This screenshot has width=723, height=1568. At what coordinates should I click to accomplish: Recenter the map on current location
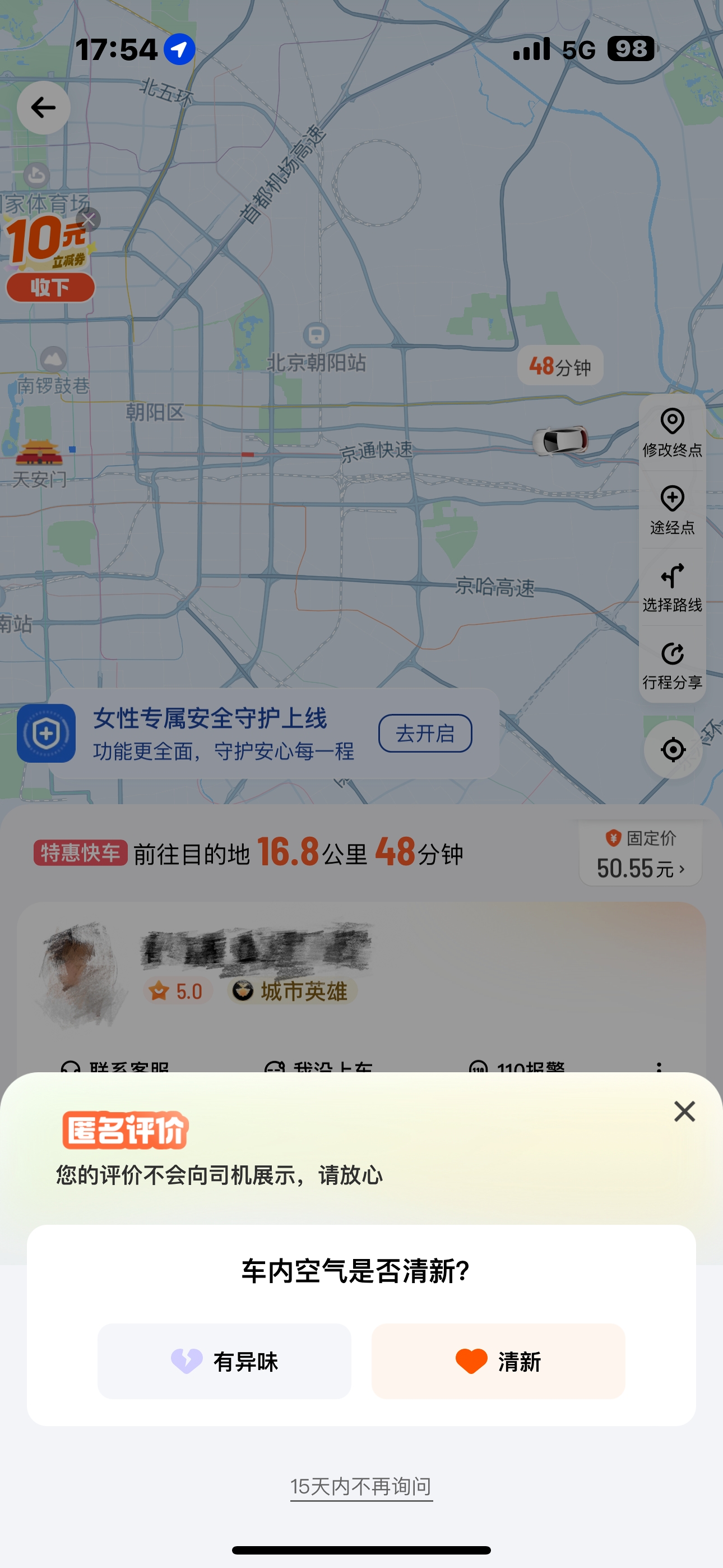[x=673, y=749]
